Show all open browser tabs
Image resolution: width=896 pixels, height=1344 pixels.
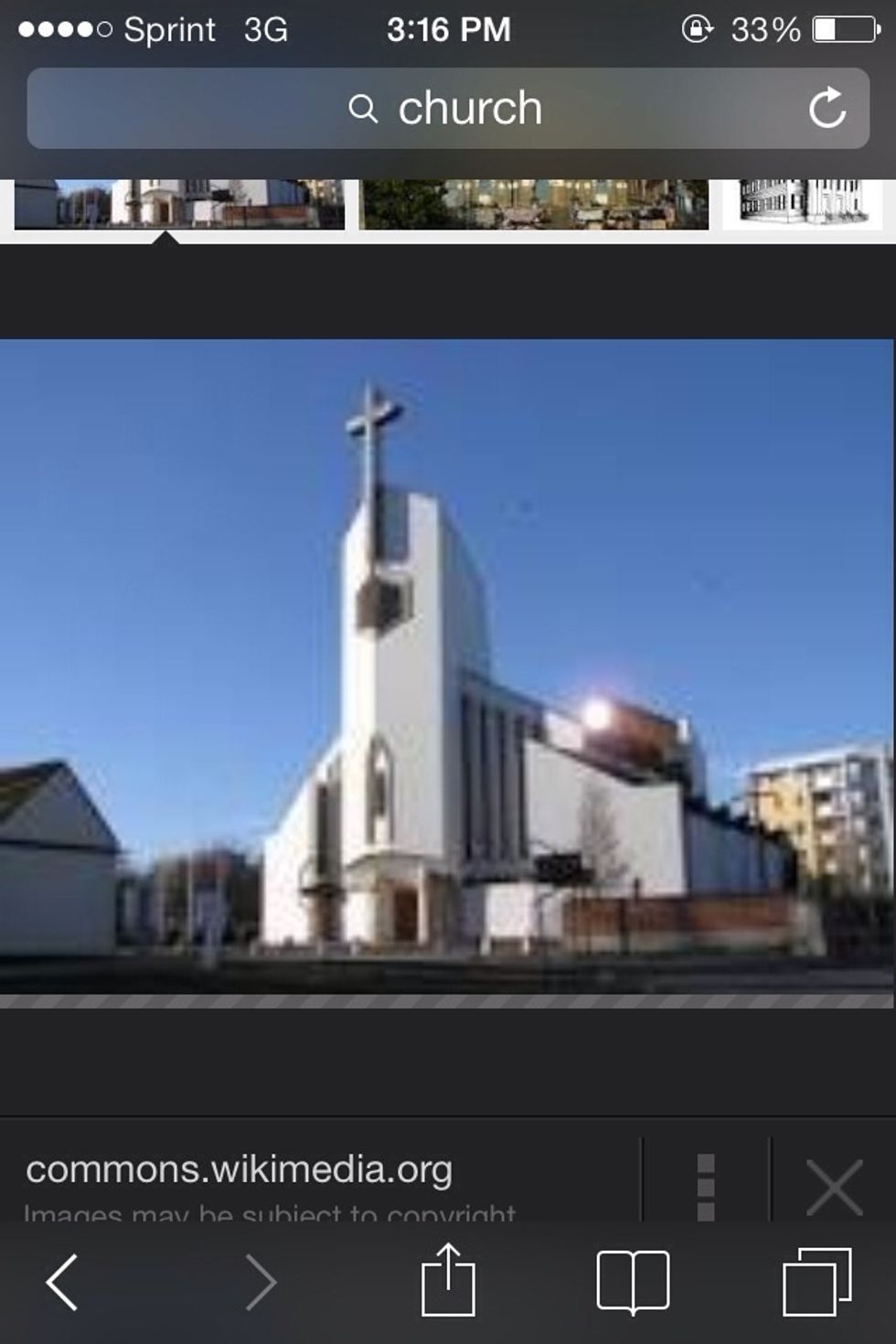coord(816,1282)
